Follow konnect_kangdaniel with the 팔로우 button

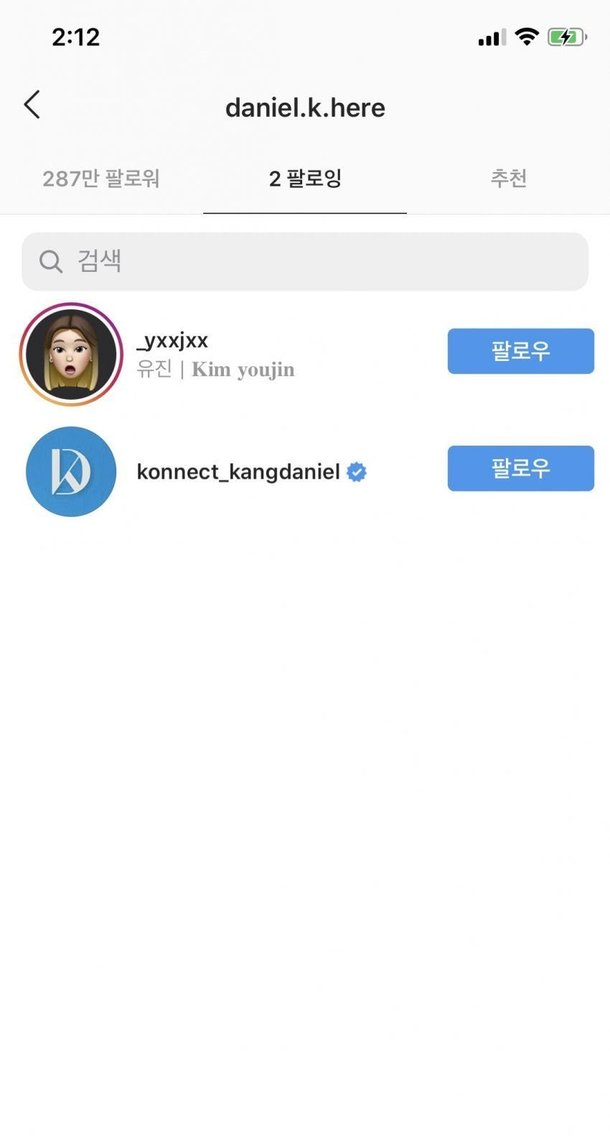point(520,468)
